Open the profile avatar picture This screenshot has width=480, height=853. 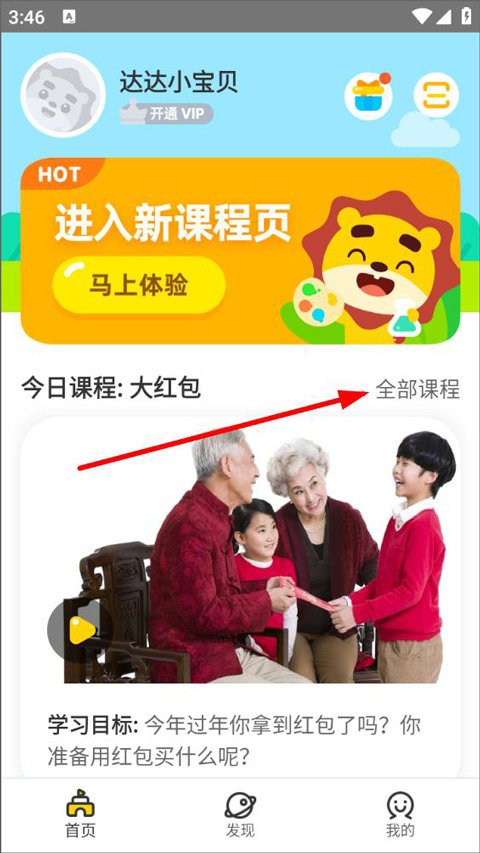pos(63,95)
